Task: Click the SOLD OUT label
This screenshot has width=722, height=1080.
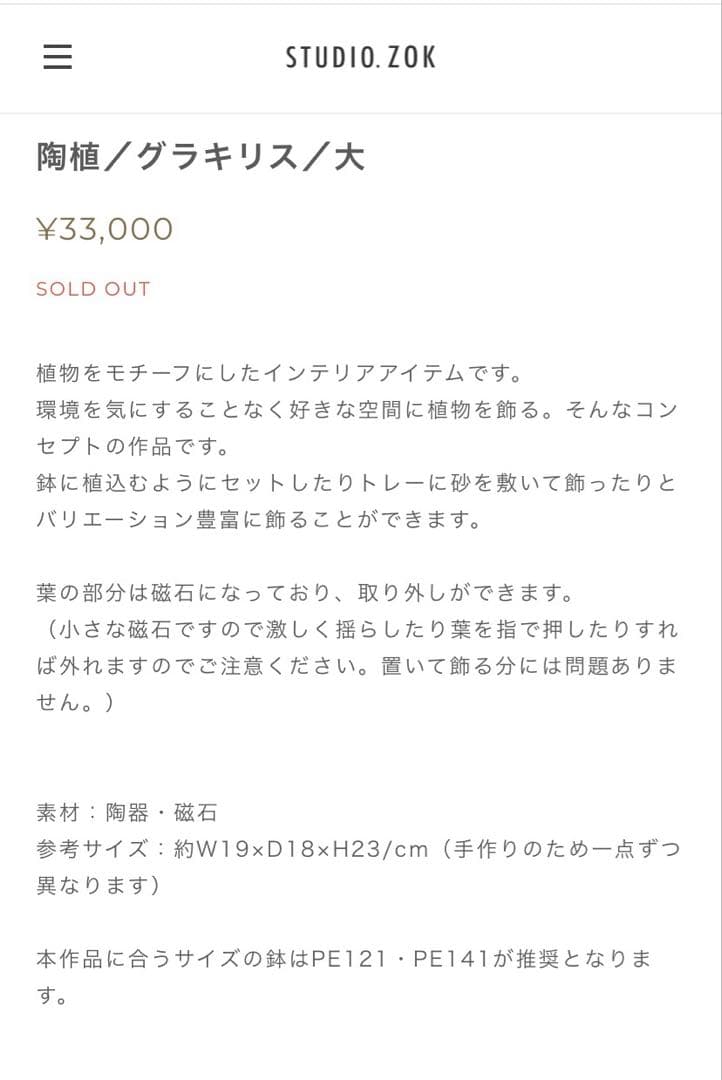Action: (x=92, y=289)
